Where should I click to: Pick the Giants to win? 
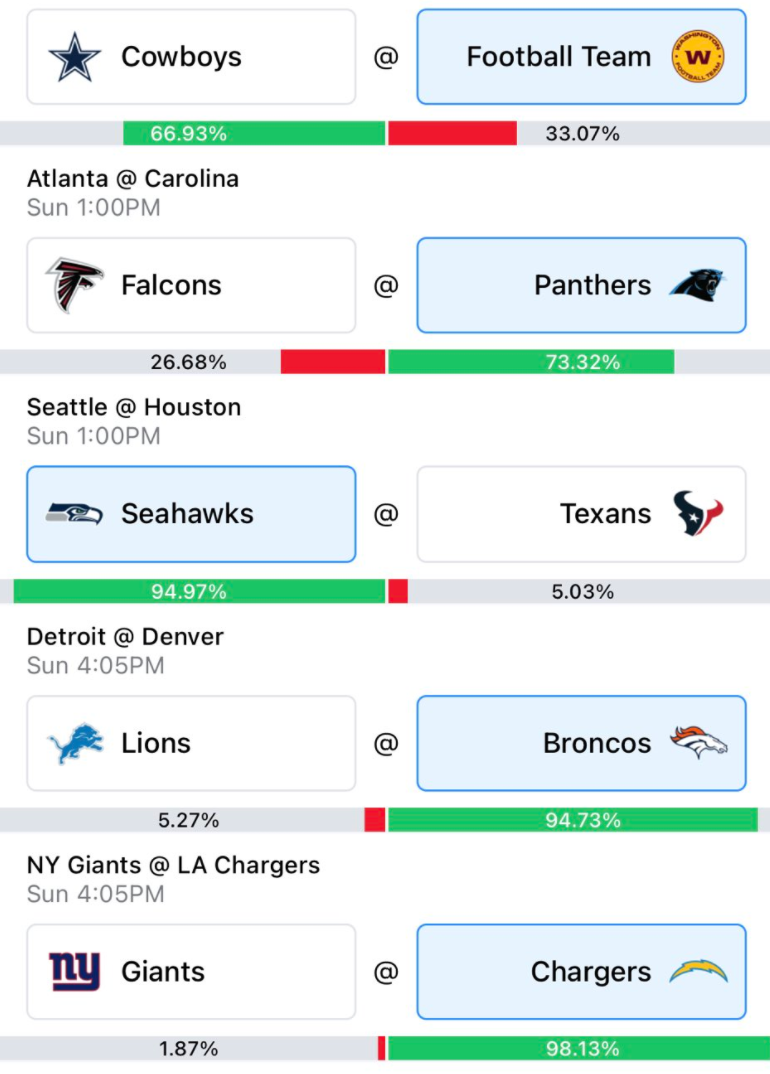point(191,972)
